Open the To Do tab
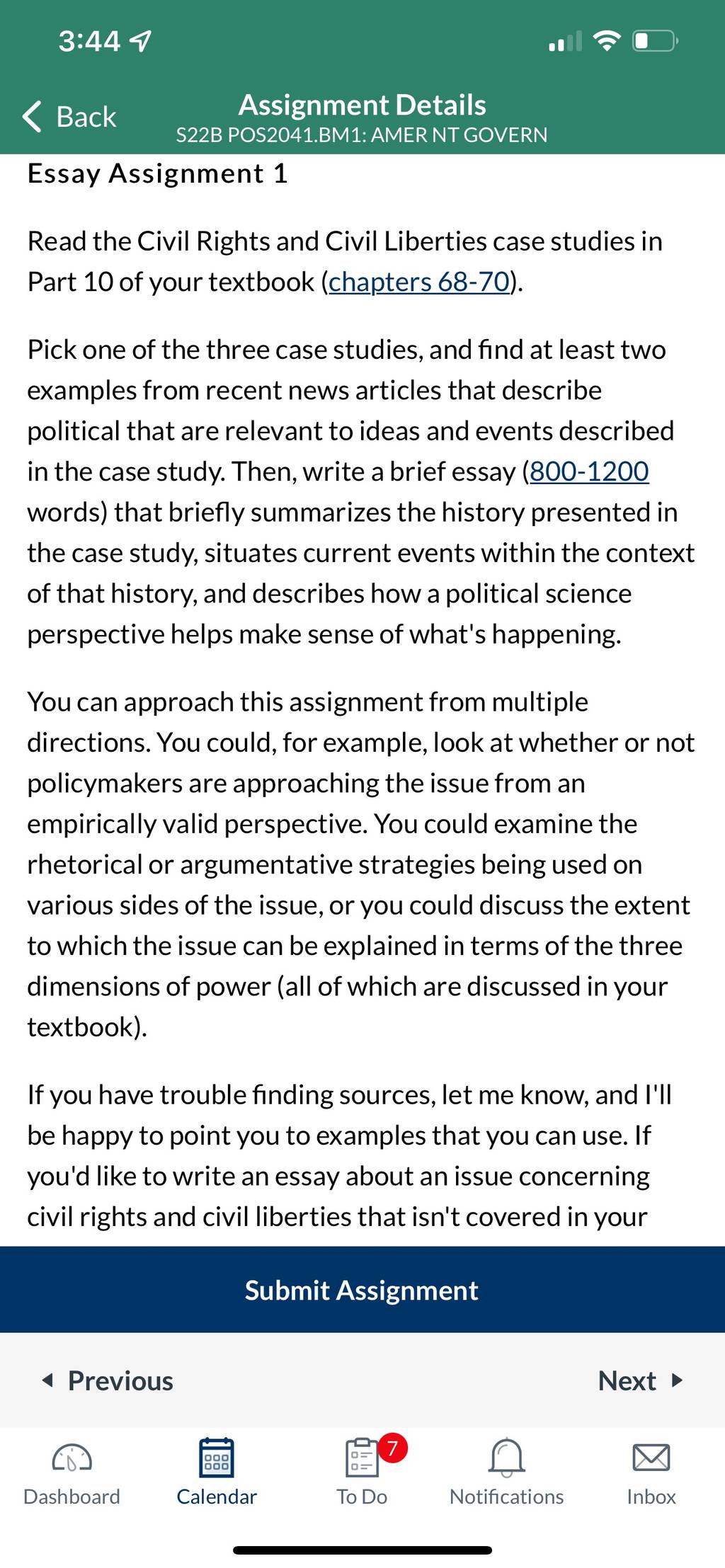 coord(362,1472)
